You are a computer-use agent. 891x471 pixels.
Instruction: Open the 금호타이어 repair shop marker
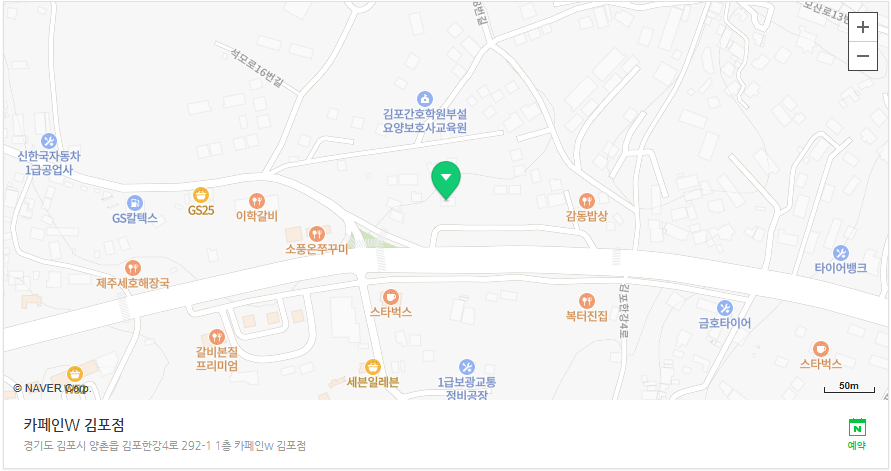(725, 308)
